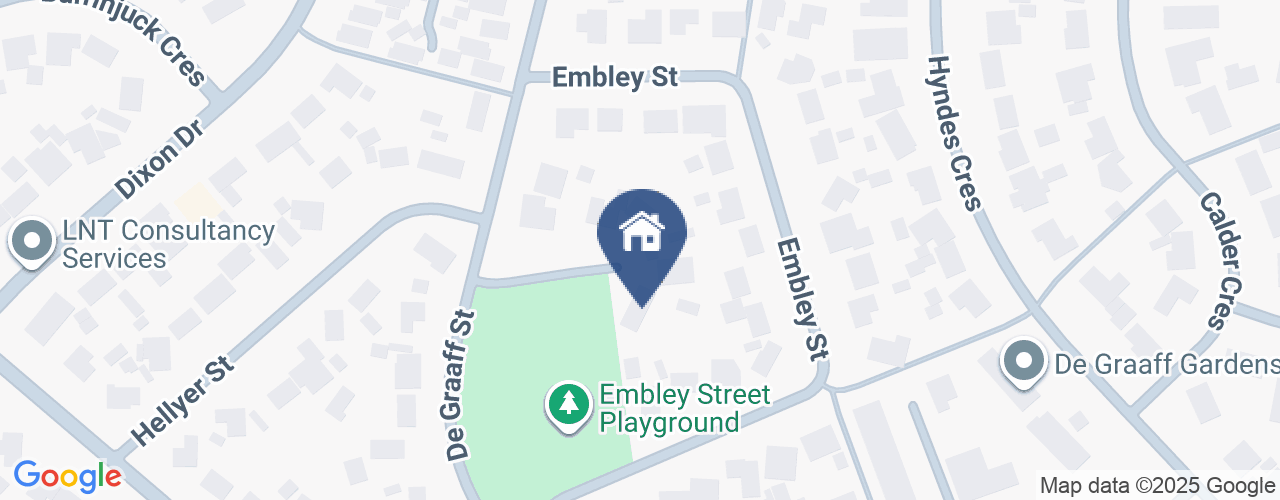Viewport: 1280px width, 500px height.
Task: Select the LNT Consultancy Services pin
Action: click(33, 243)
